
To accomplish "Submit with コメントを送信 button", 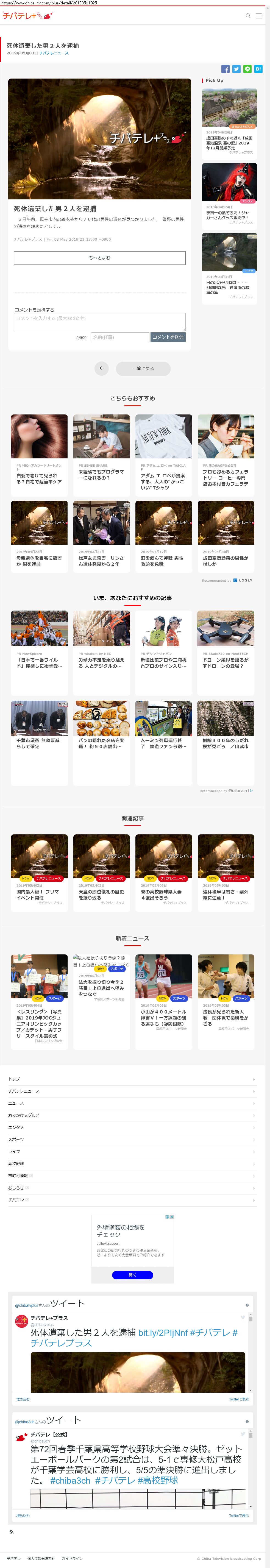I will pos(167,337).
